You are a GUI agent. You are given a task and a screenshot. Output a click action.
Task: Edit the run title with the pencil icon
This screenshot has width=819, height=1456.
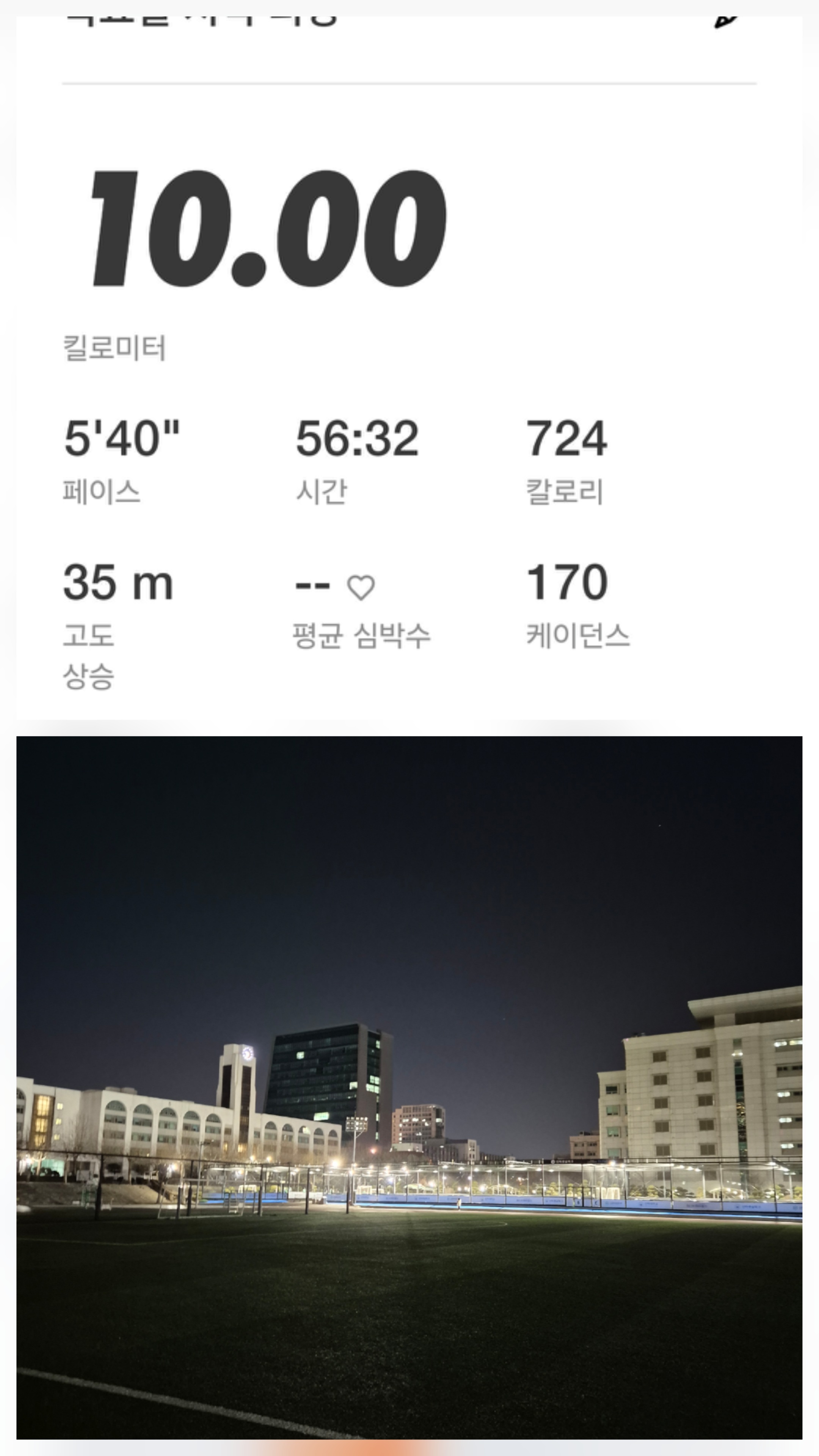[726, 20]
